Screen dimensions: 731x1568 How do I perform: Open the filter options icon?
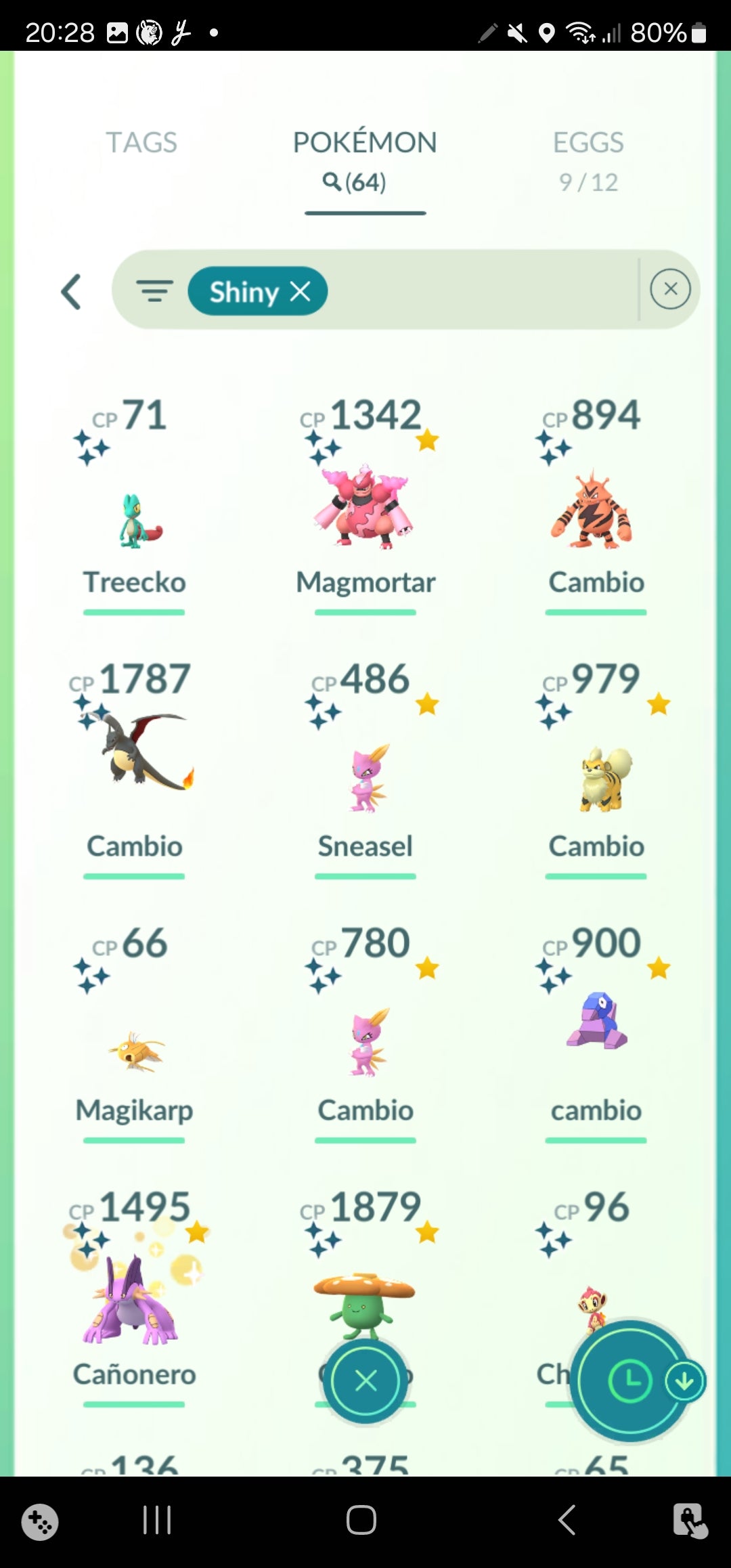(x=154, y=291)
